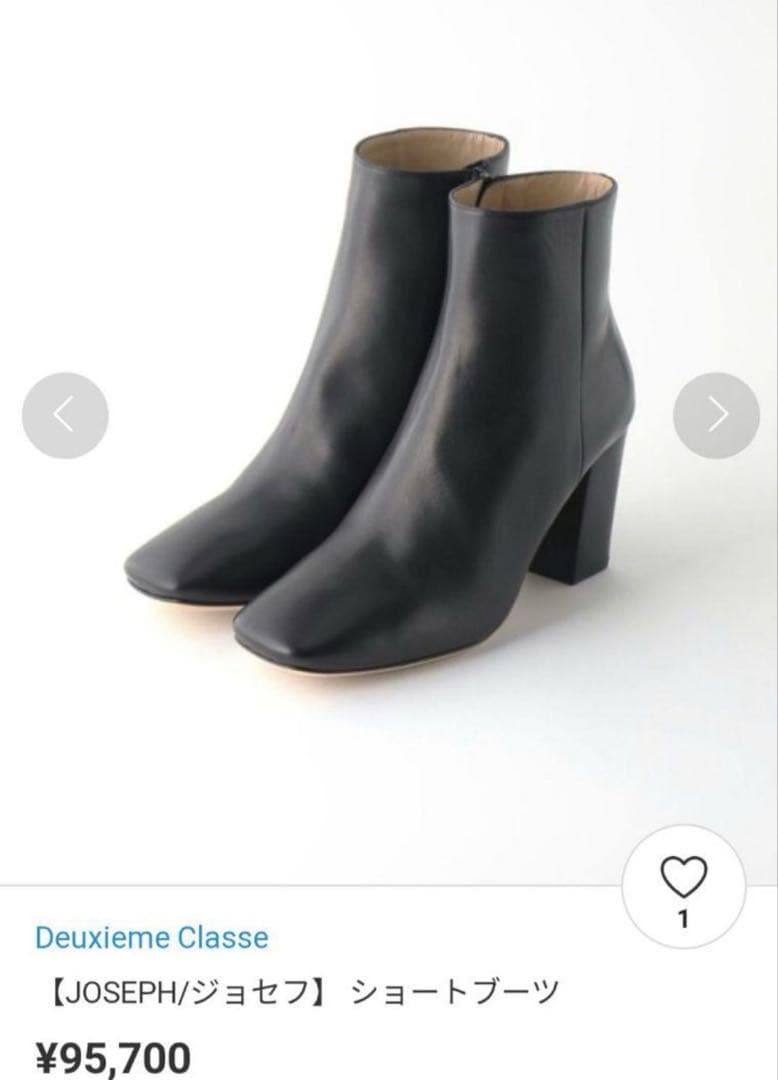
Task: Open the Deuxieme Classe brand link
Action: 151,938
